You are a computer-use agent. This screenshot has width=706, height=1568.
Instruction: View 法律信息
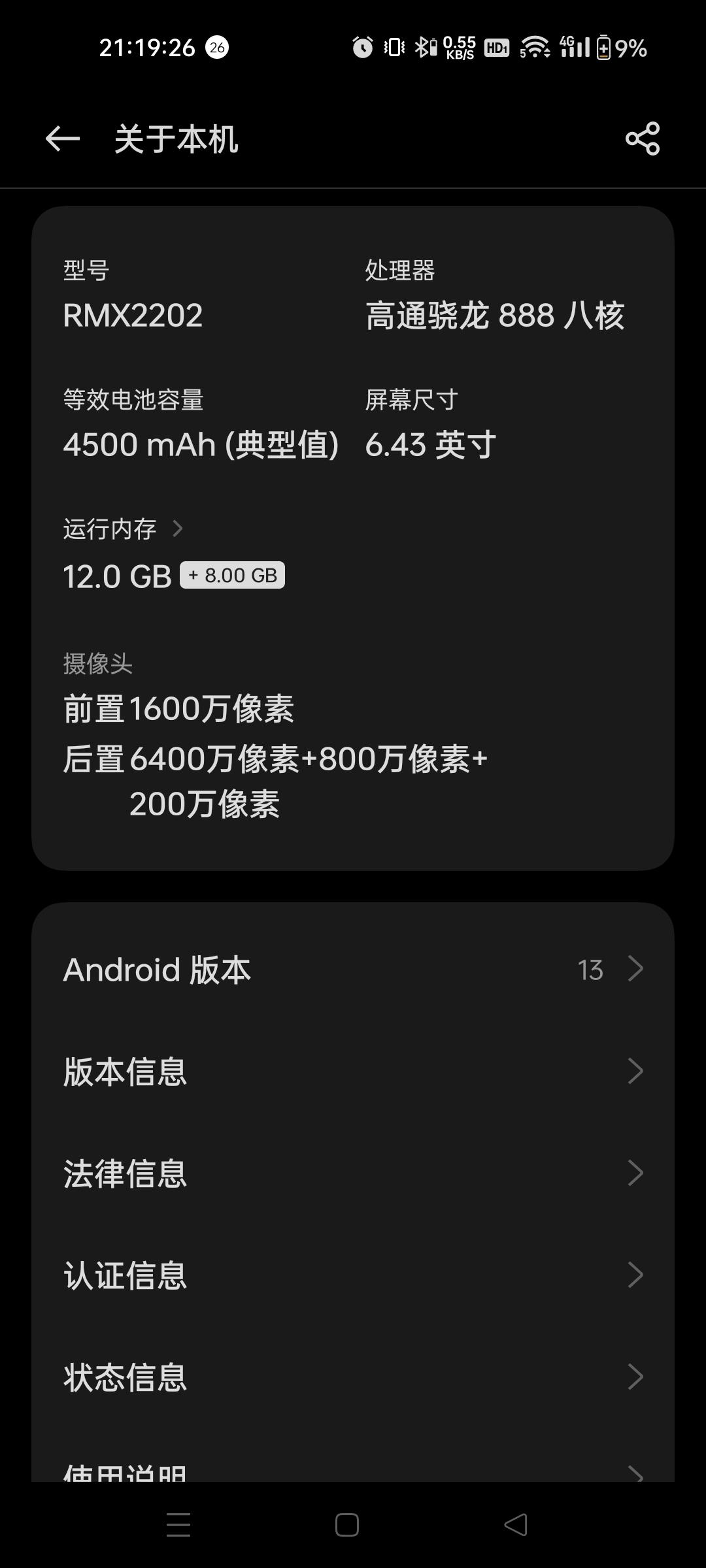[353, 1173]
